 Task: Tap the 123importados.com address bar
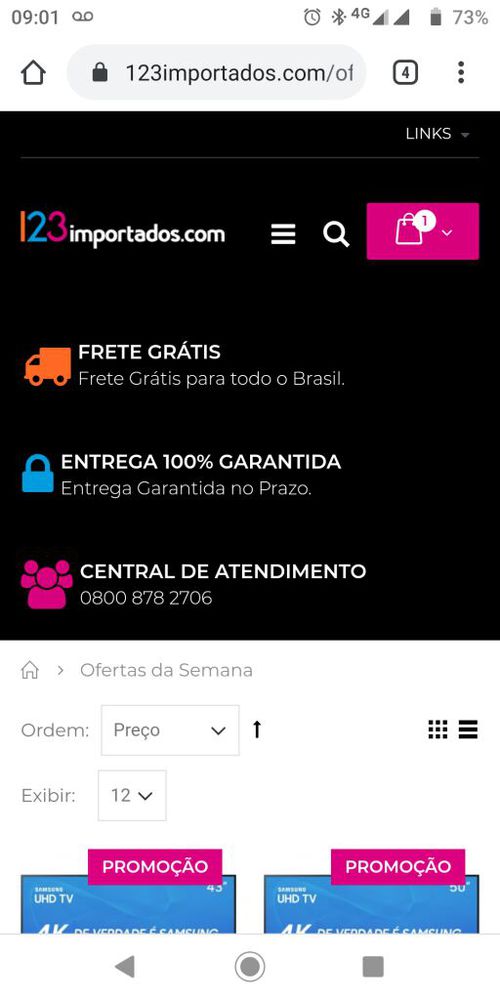[217, 73]
